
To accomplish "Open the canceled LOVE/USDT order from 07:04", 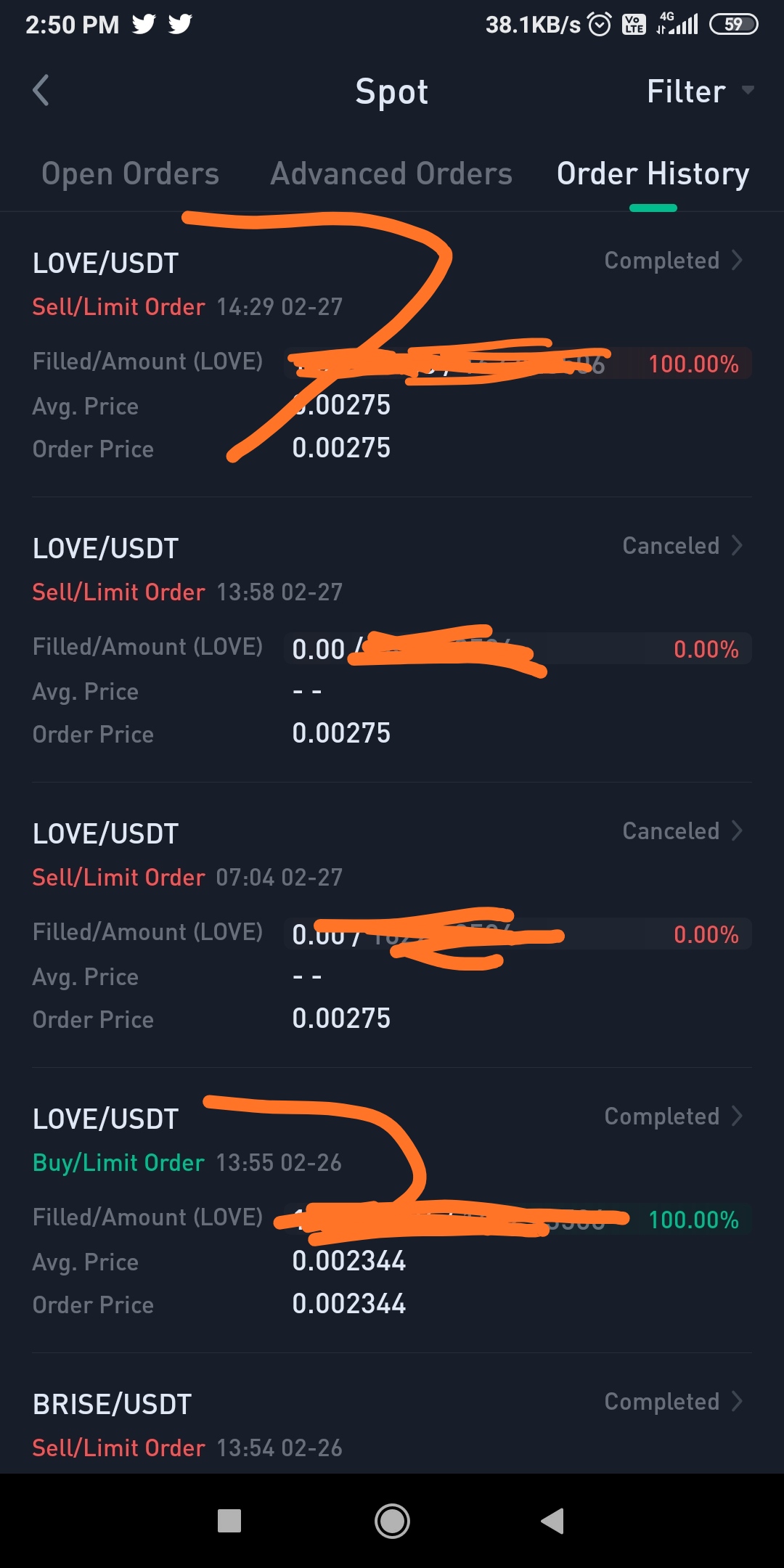I will [682, 831].
